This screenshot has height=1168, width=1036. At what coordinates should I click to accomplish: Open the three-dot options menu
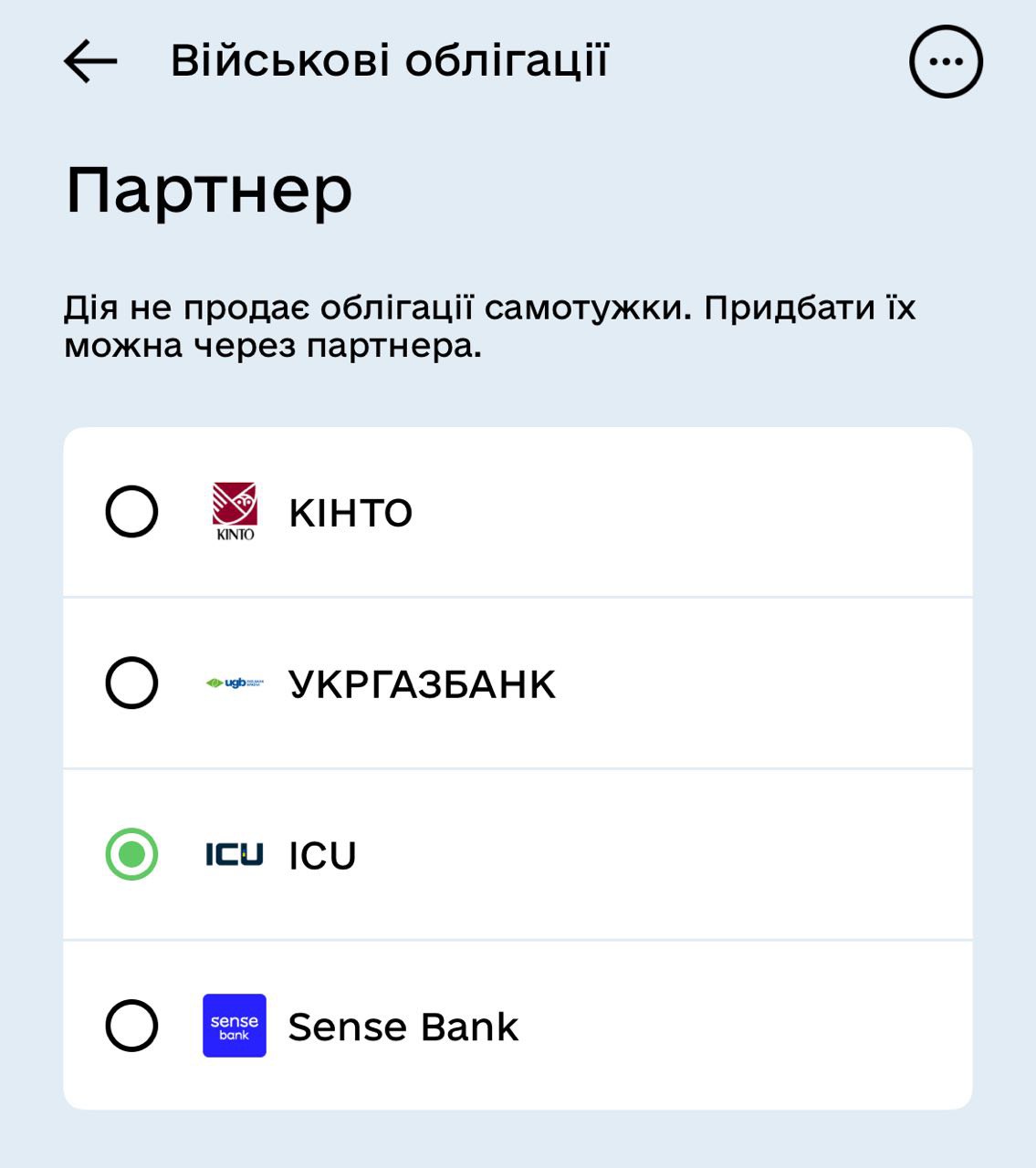click(x=946, y=62)
